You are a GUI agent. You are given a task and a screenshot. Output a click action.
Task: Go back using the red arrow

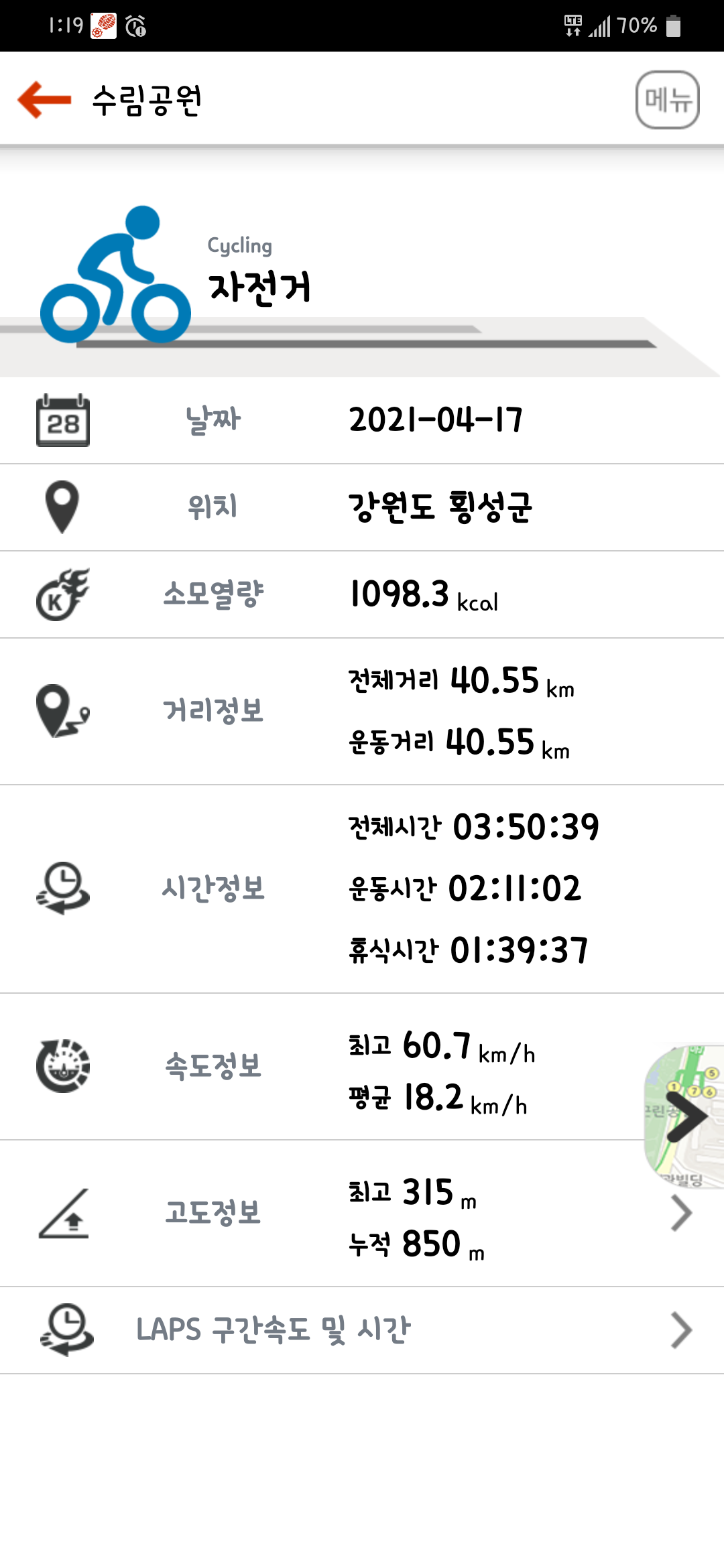pos(44,100)
